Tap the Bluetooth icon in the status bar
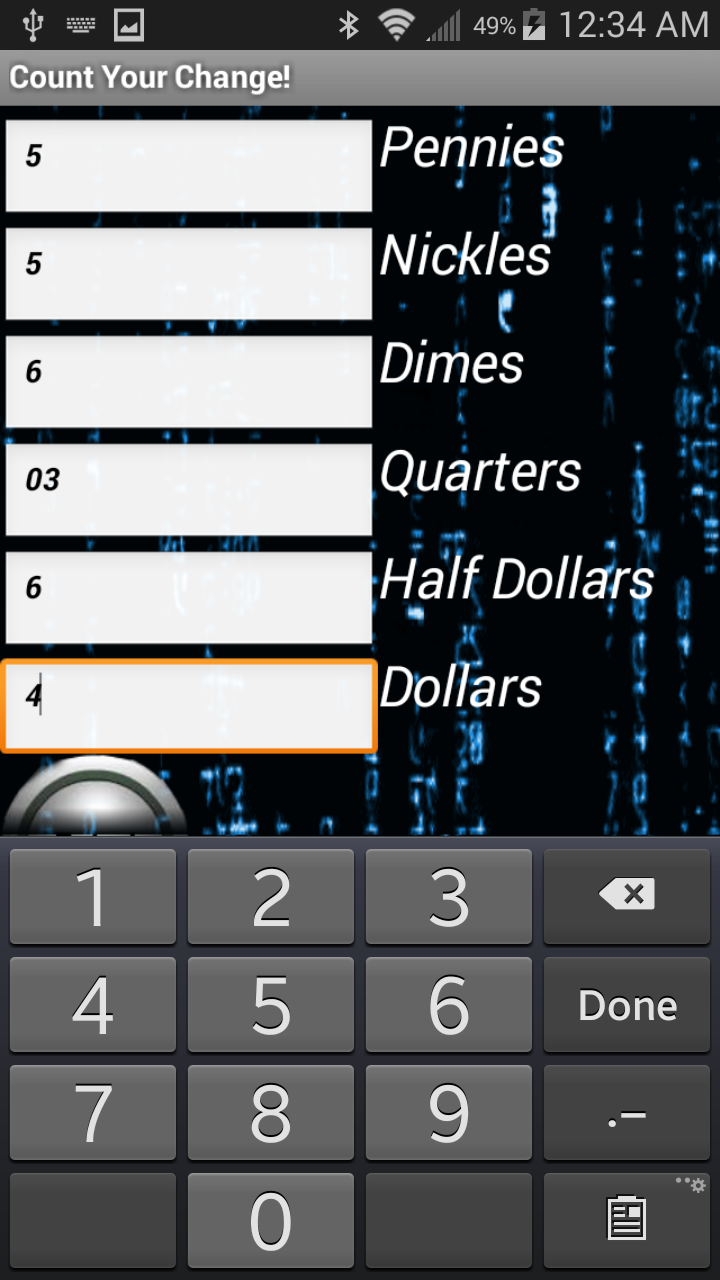Screen dimensions: 720x1280 [x=351, y=24]
